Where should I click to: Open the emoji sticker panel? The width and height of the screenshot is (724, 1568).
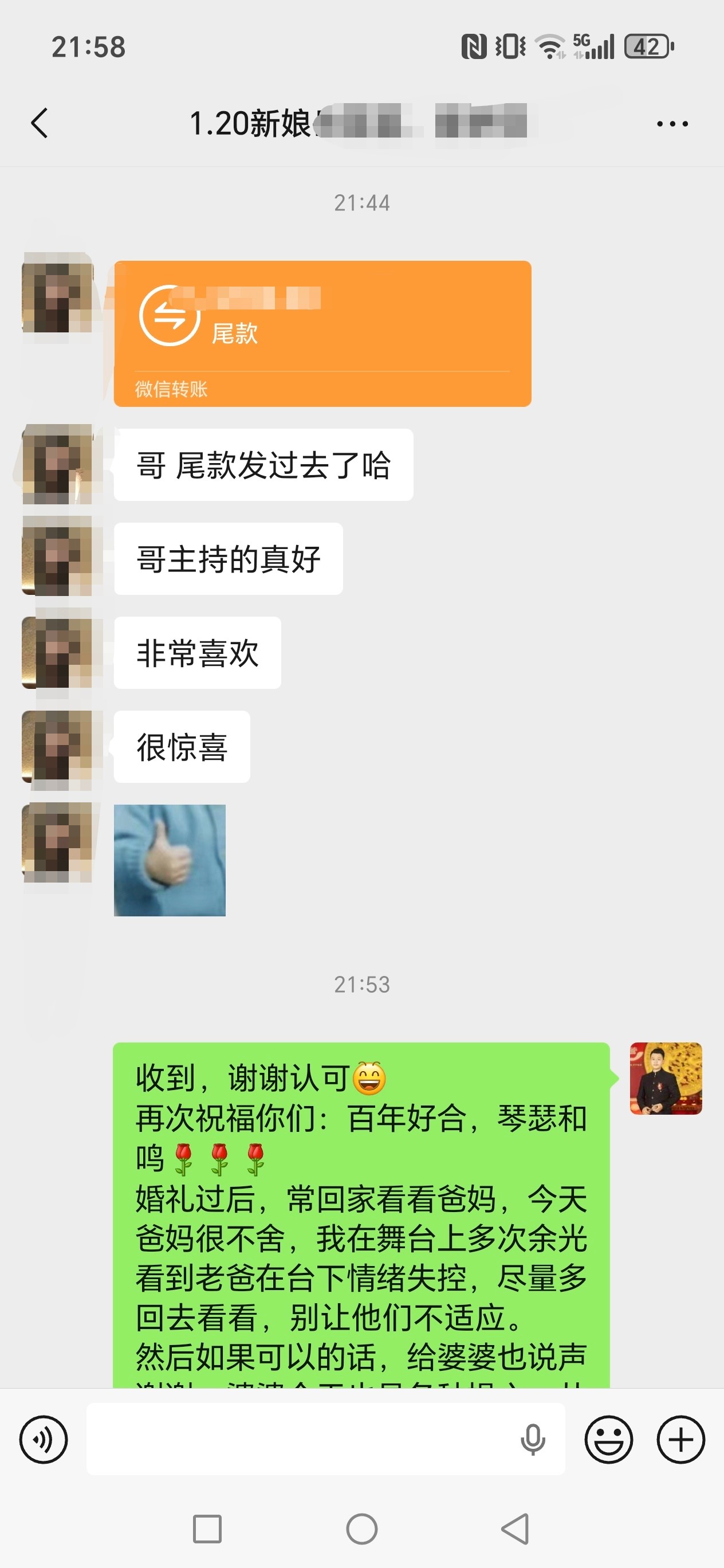[608, 1439]
